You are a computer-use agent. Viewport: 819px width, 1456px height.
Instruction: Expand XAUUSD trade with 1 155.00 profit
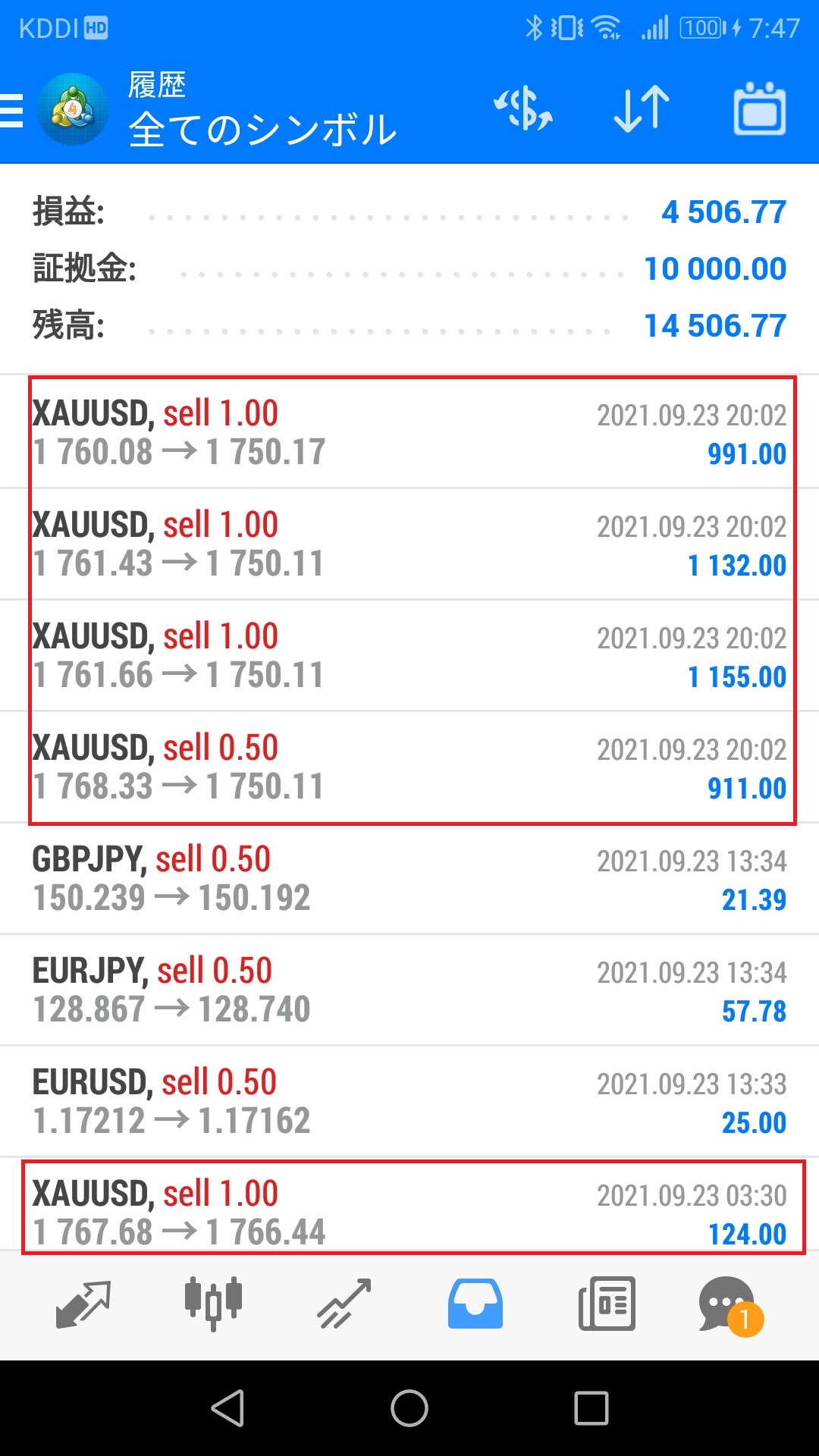[409, 656]
